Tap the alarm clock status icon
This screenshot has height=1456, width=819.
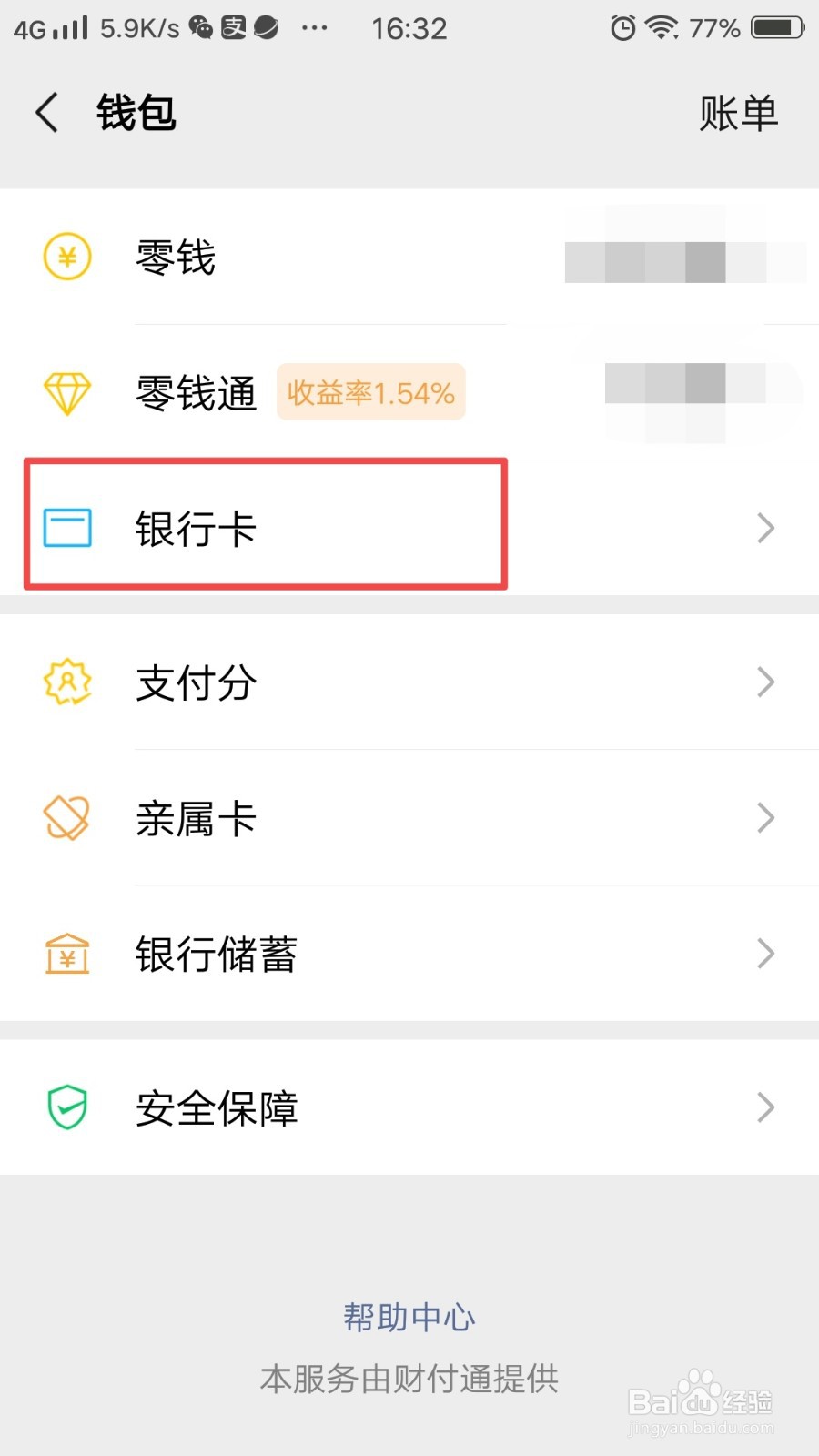(x=622, y=27)
